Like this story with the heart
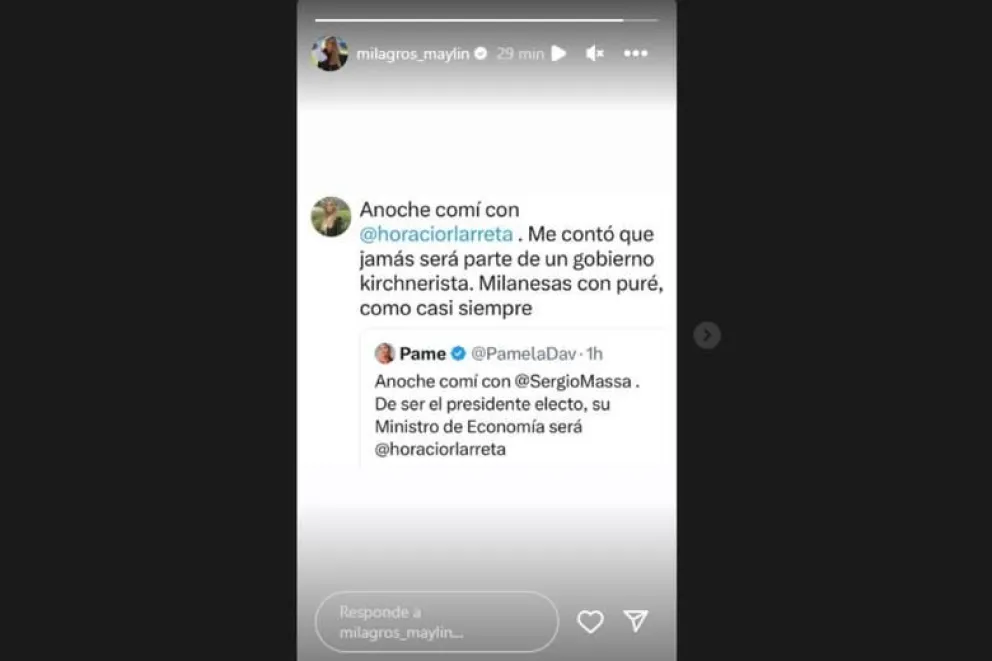Viewport: 992px width, 661px height. pos(590,622)
